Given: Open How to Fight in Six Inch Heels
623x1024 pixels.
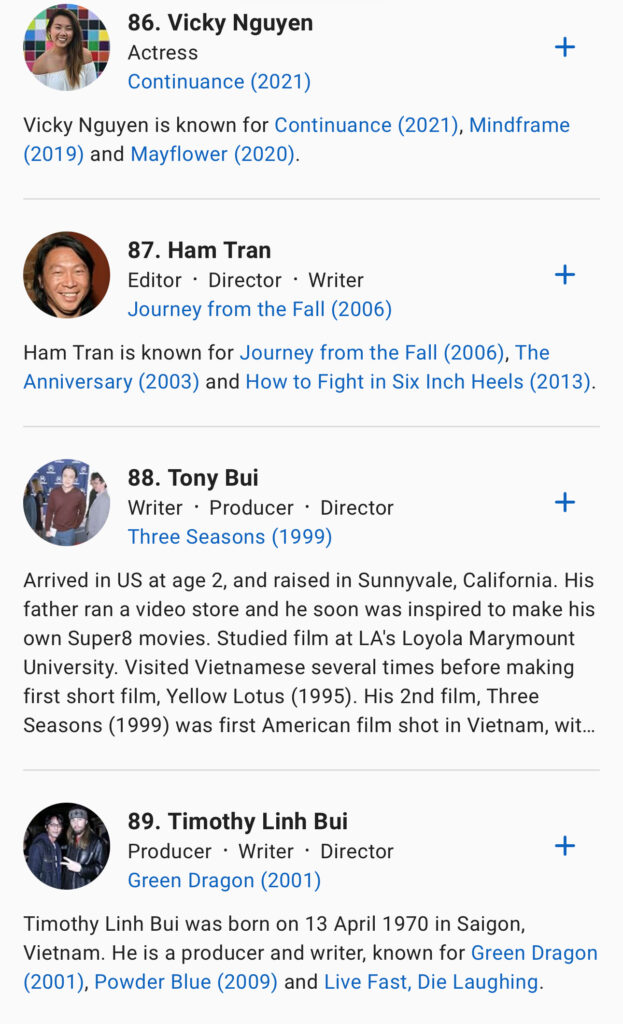Looking at the screenshot, I should pyautogui.click(x=418, y=382).
